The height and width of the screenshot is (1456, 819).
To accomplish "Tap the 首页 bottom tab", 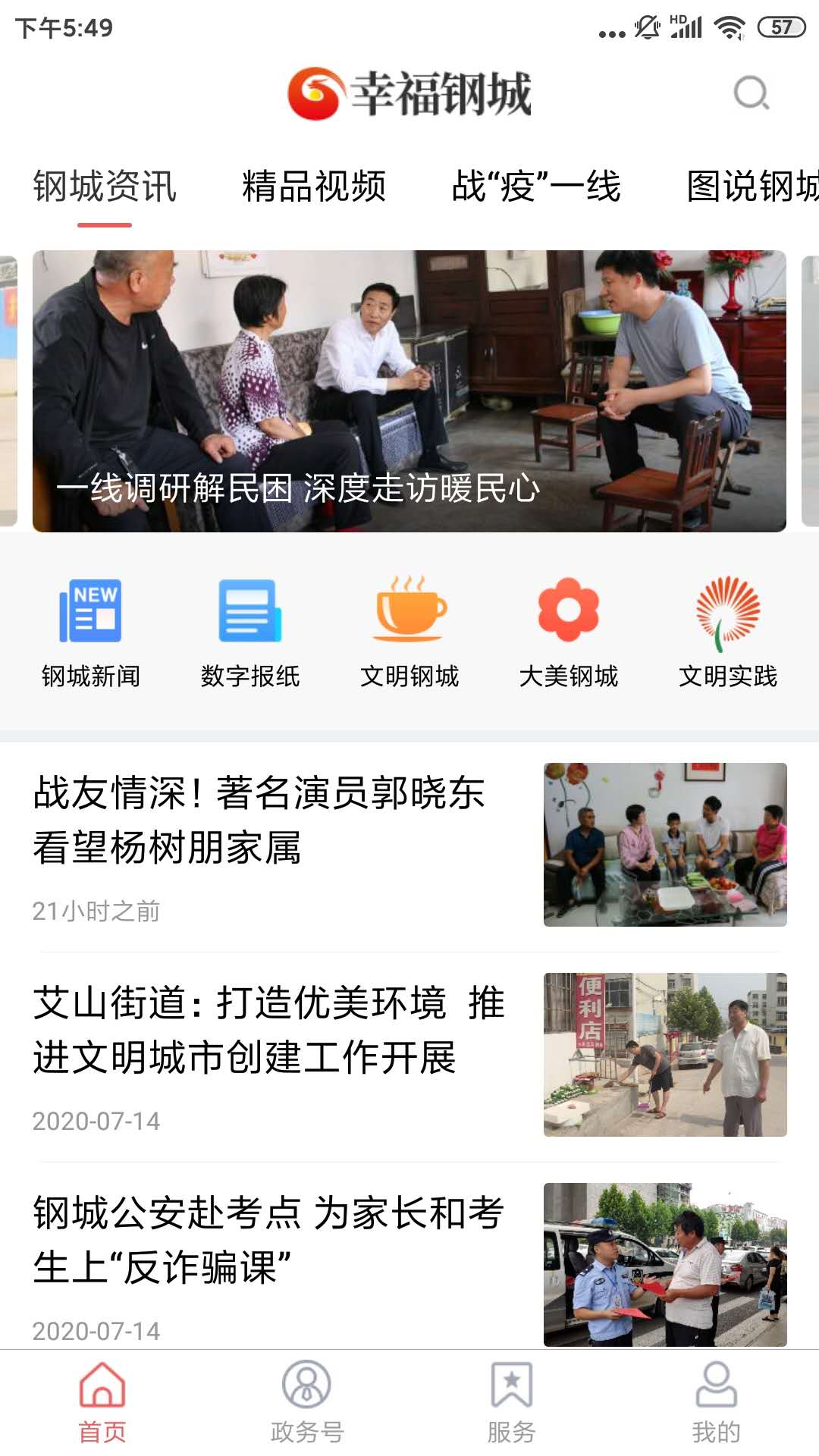I will pyautogui.click(x=102, y=1401).
